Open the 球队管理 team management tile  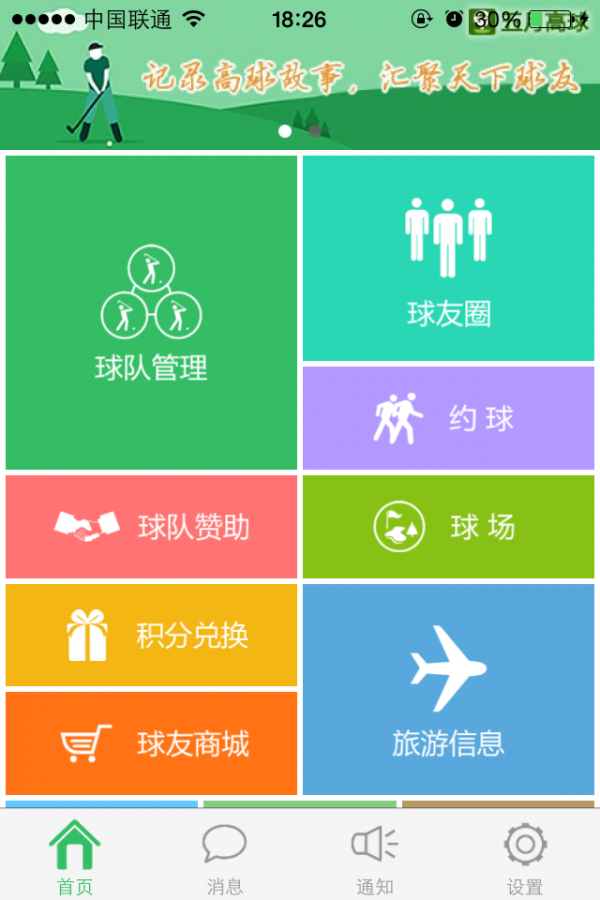152,313
